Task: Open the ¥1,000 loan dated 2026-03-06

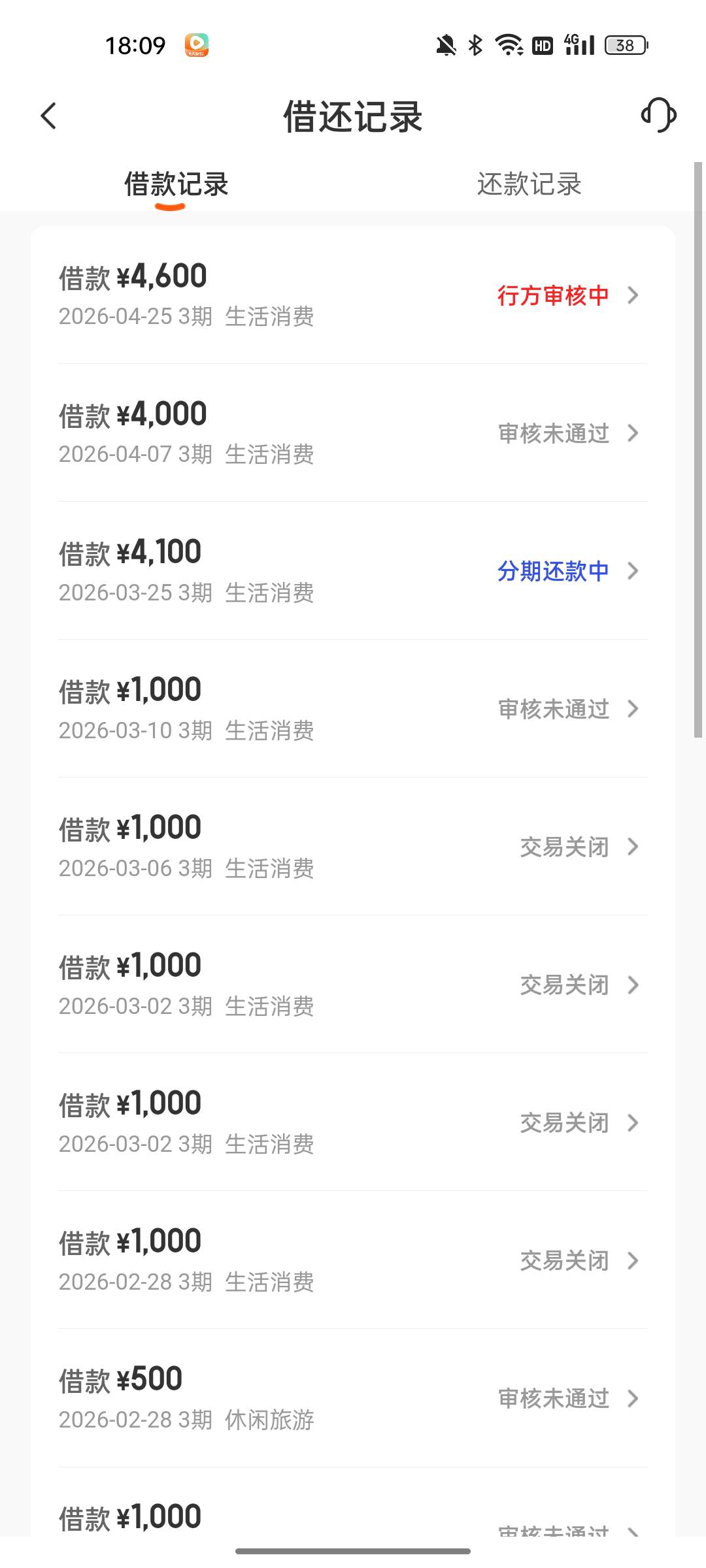Action: (353, 847)
